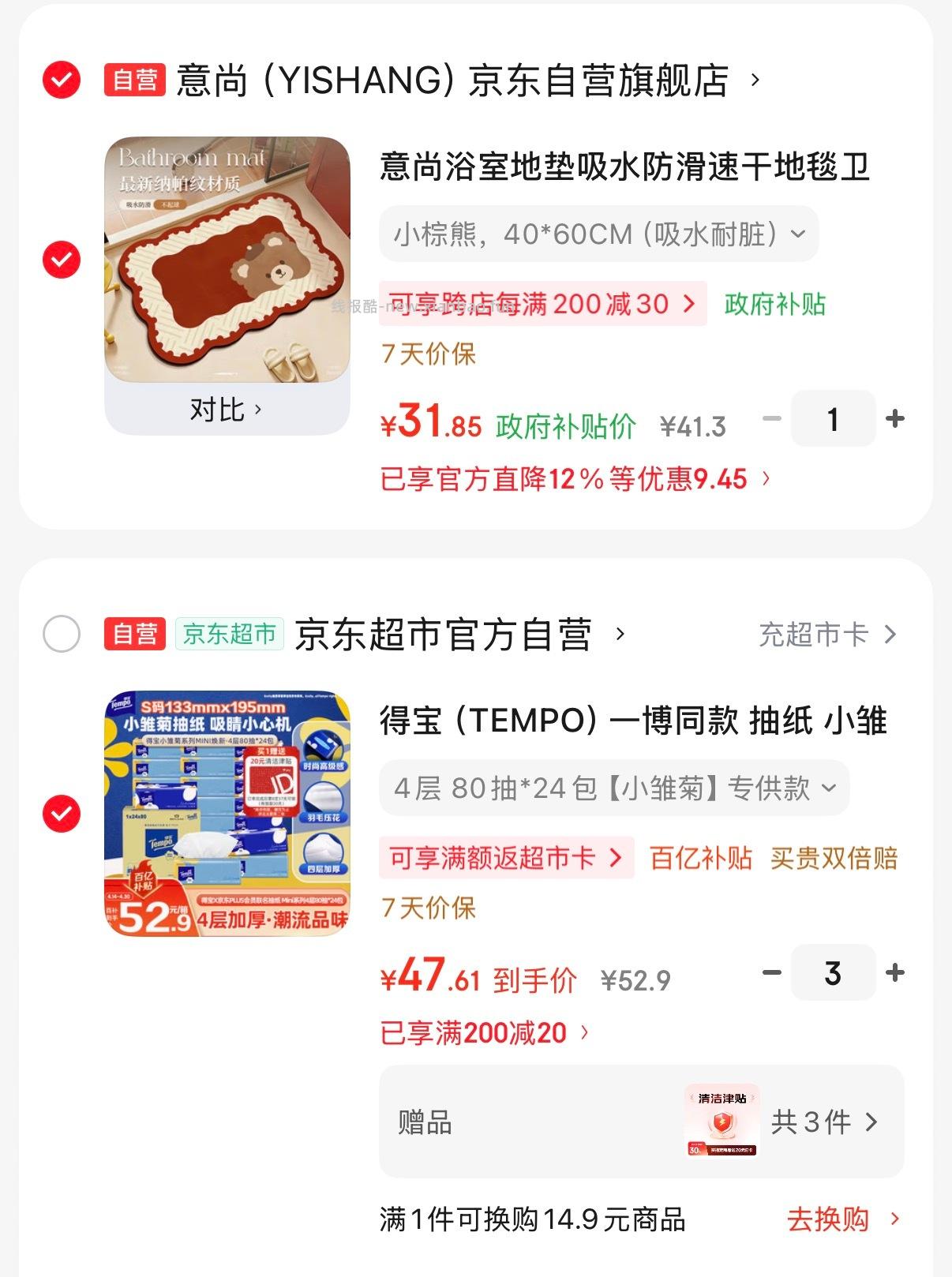Click the 清洁津贴 gift coupon image
This screenshot has width=952, height=1277.
[721, 1123]
